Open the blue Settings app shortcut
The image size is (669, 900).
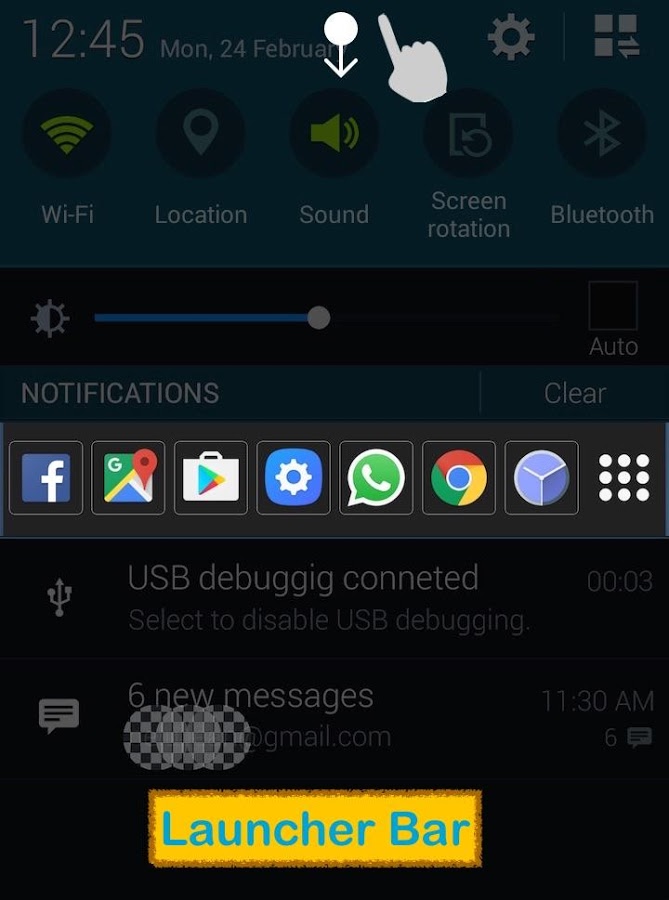click(293, 478)
